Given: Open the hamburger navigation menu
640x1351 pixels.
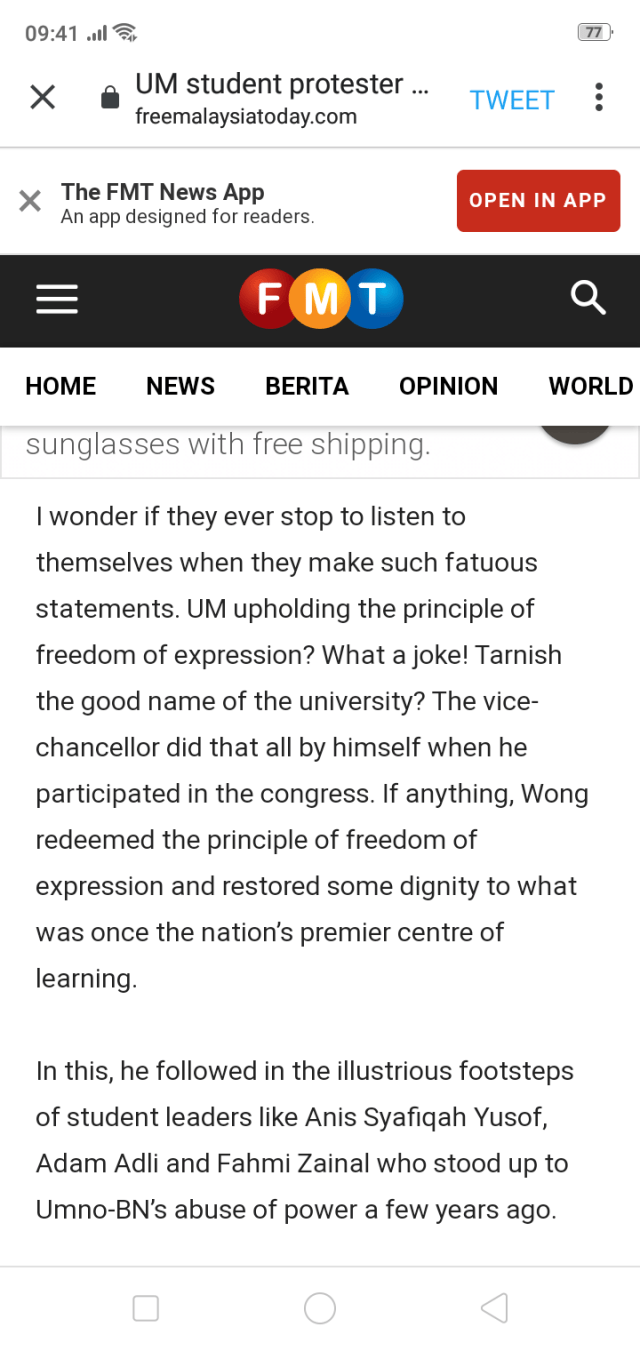Looking at the screenshot, I should click(57, 299).
